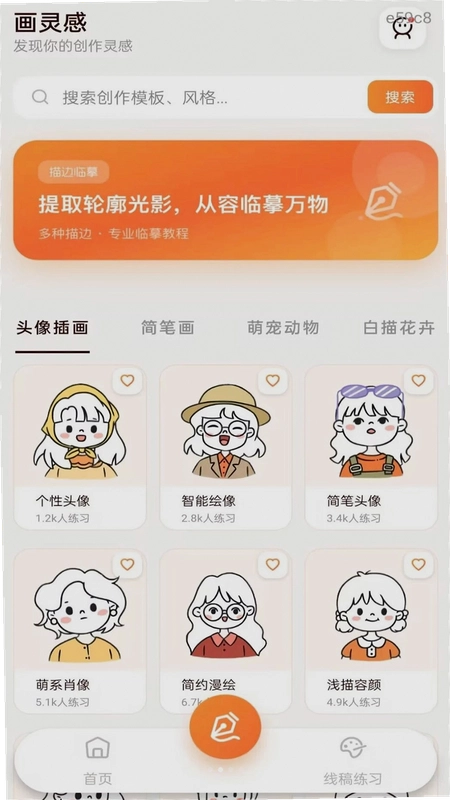The image size is (450, 800).
Task: Open the 浅描容颜 card
Action: coord(371,631)
